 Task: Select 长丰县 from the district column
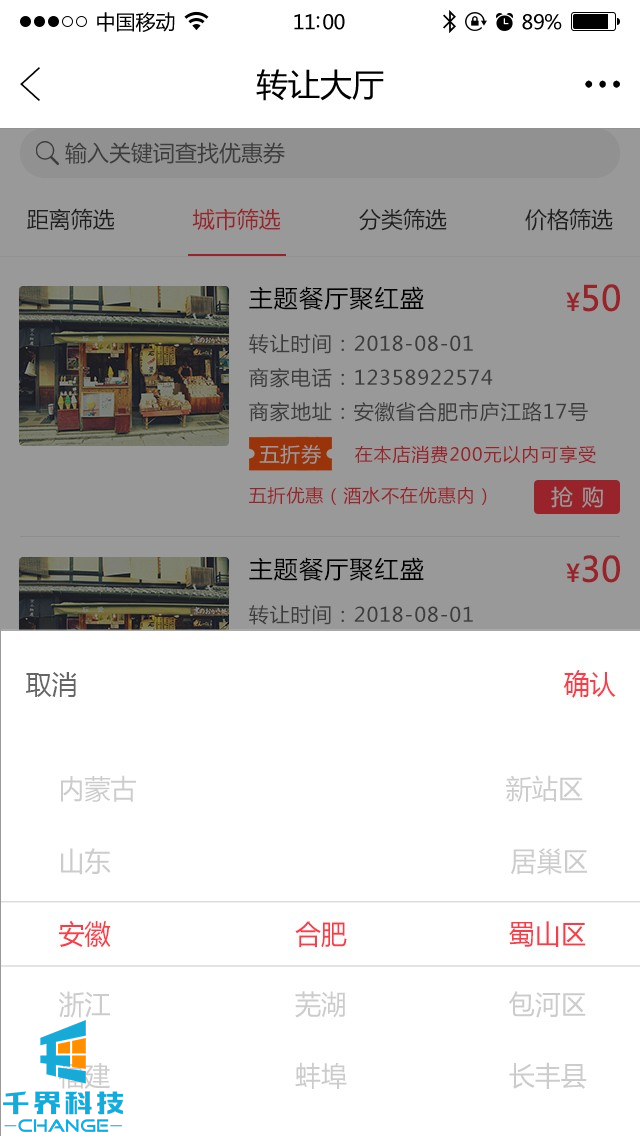pyautogui.click(x=547, y=1077)
